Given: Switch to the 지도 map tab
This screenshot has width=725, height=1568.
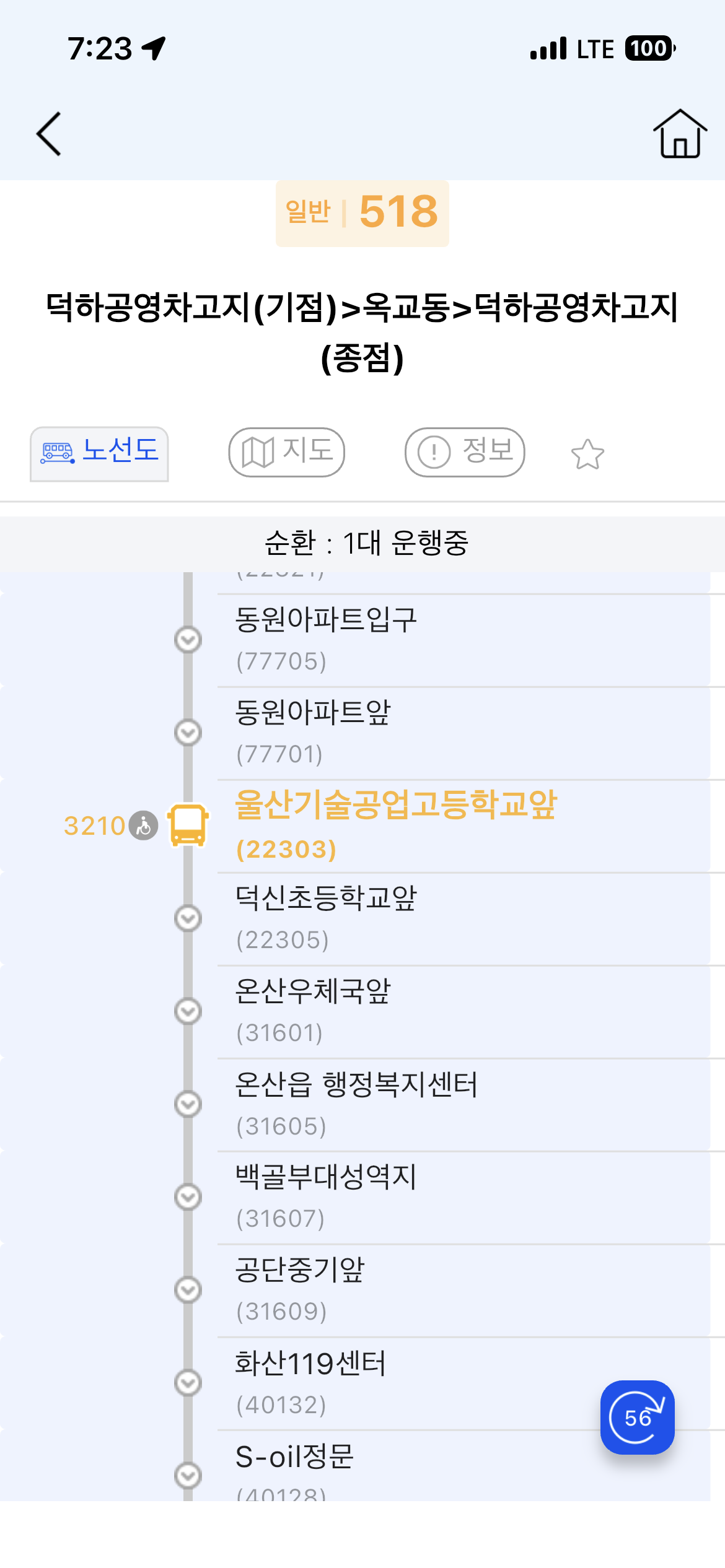Looking at the screenshot, I should pos(287,452).
